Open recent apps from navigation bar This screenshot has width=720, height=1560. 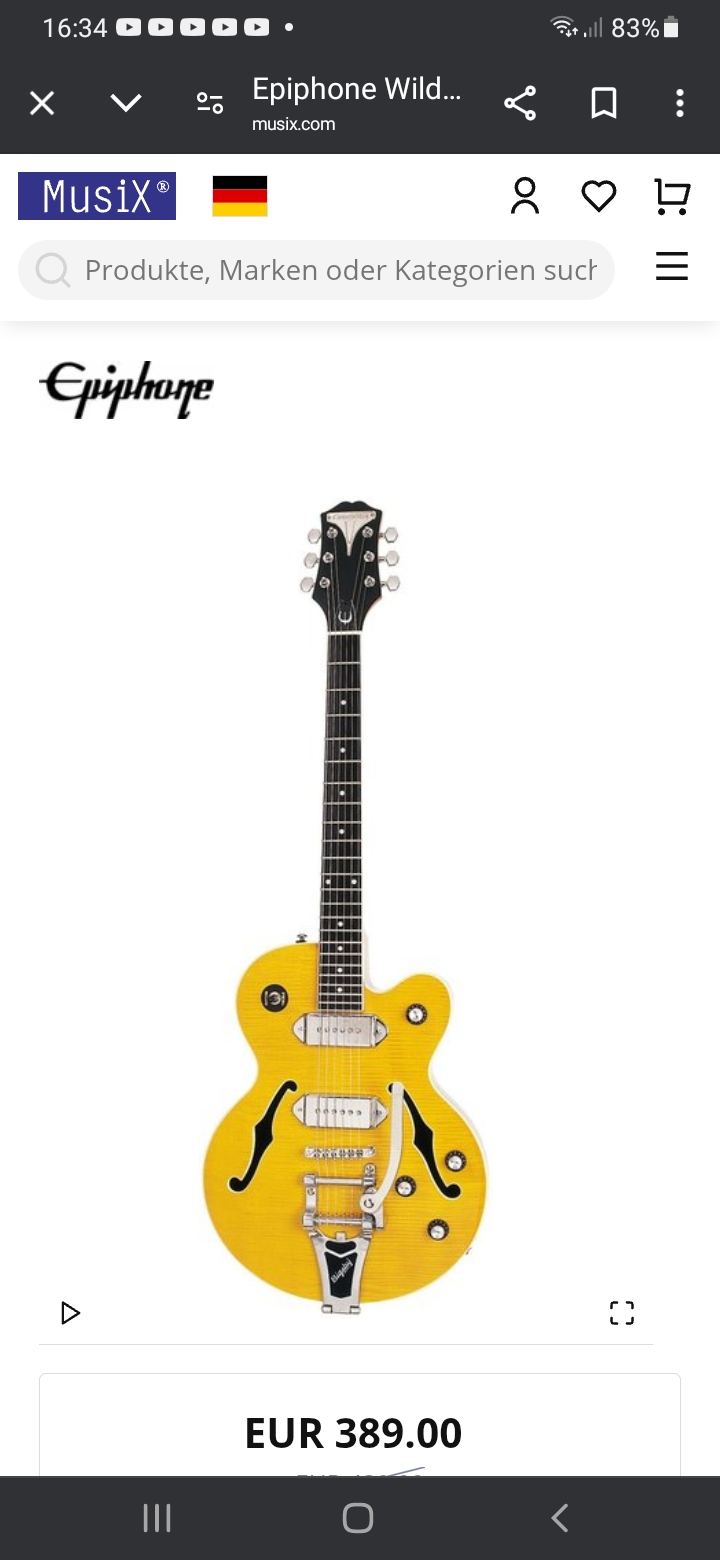coord(157,1518)
